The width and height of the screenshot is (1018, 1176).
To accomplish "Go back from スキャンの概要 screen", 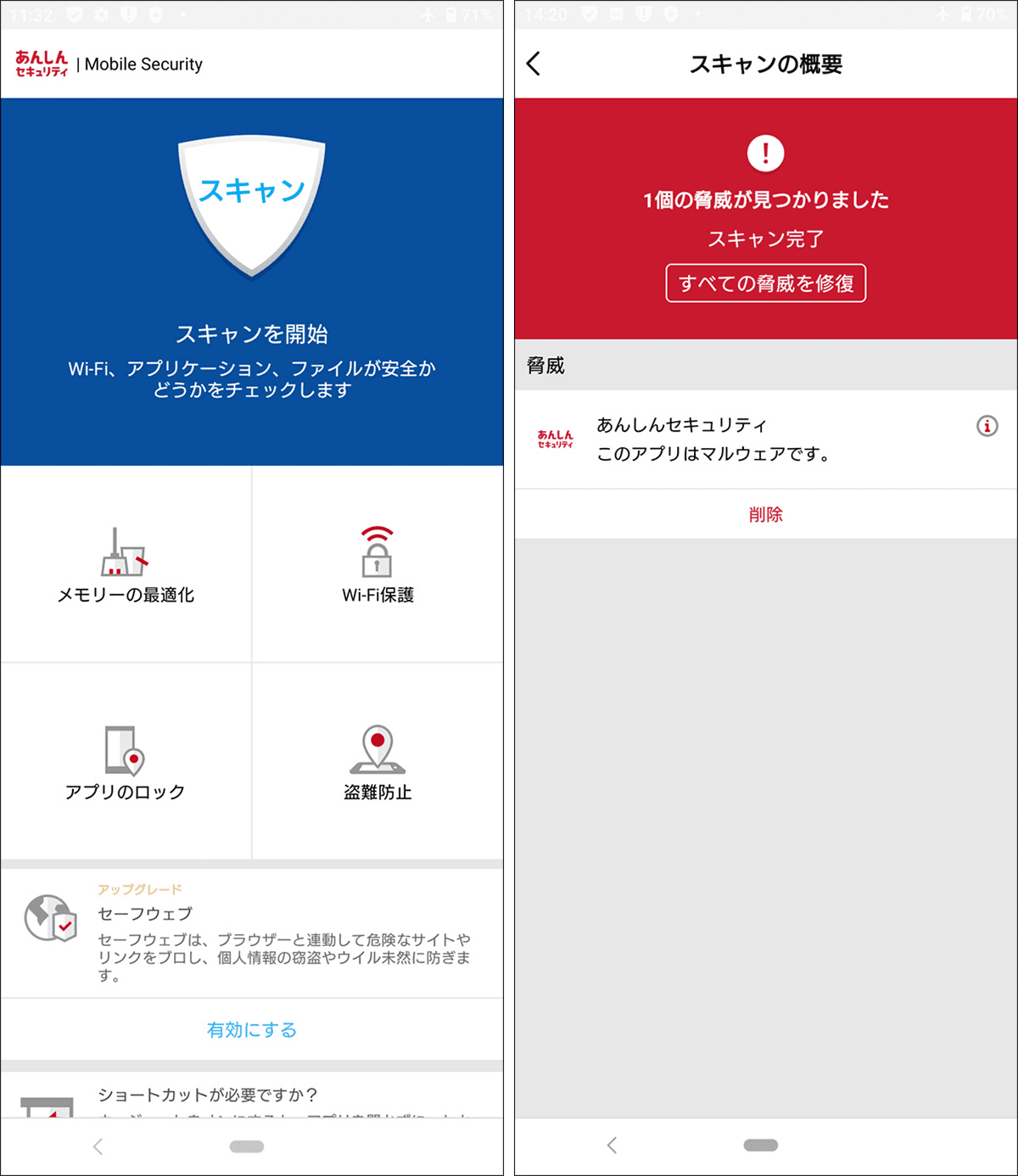I will (534, 64).
